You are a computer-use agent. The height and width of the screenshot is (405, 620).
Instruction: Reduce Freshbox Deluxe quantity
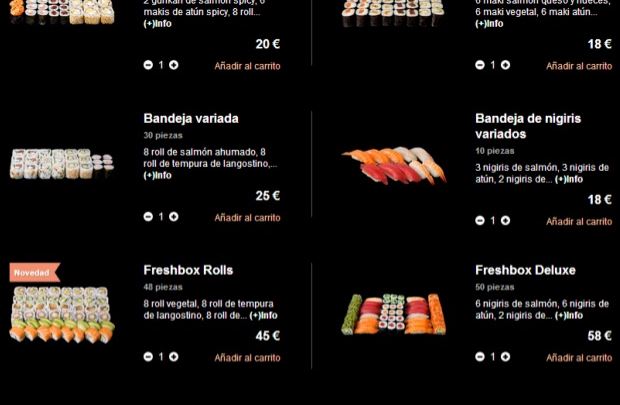479,356
